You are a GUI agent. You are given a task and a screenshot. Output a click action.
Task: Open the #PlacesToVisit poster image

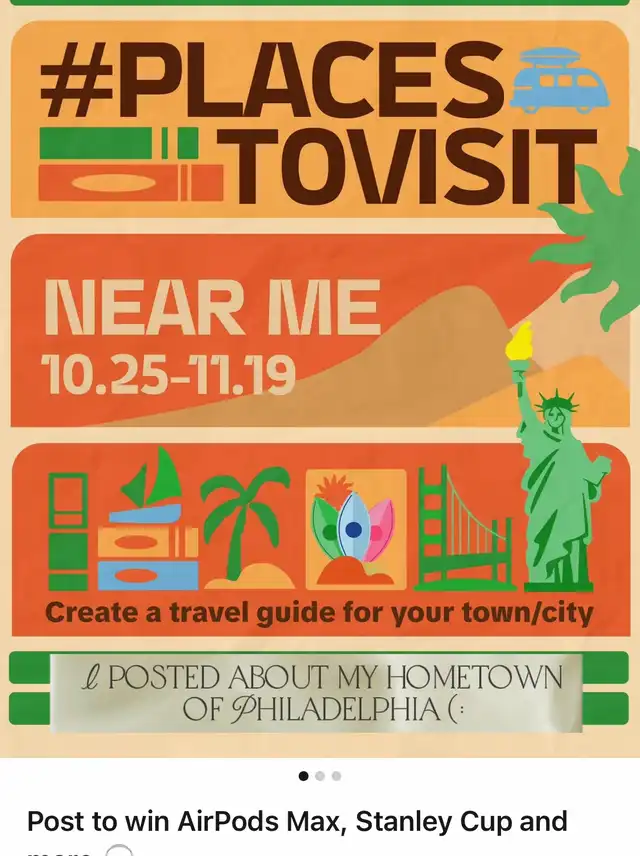point(320,380)
